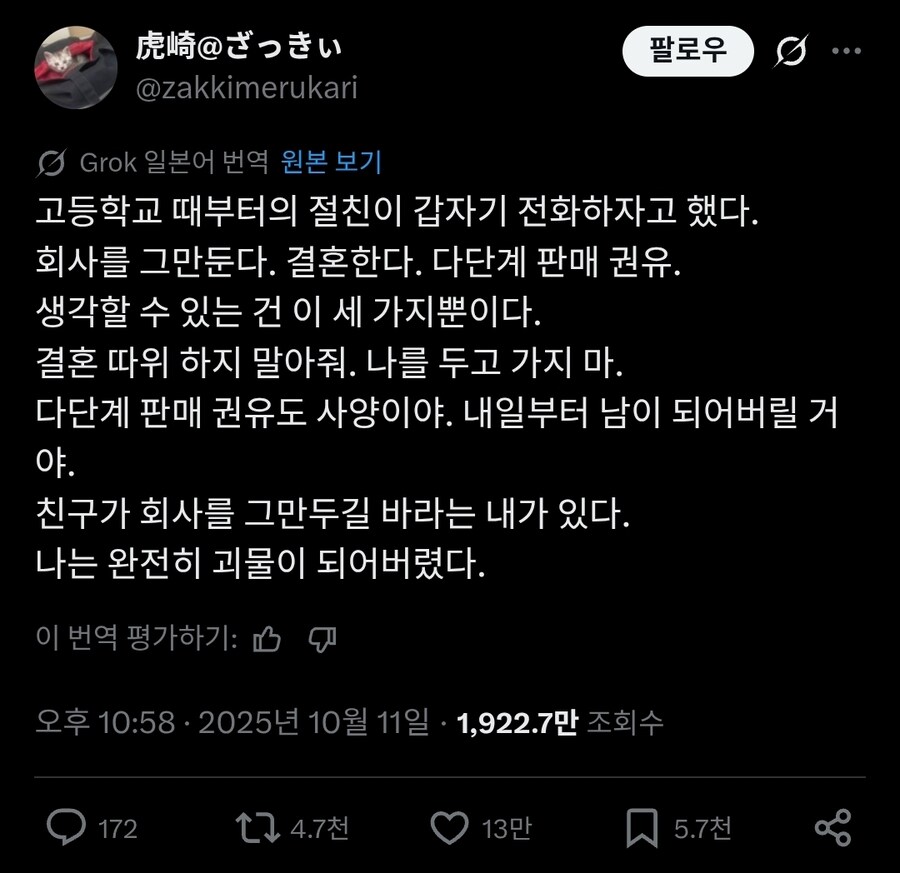The width and height of the screenshot is (900, 873).
Task: Rate the translation with thumbs up
Action: pyautogui.click(x=267, y=638)
